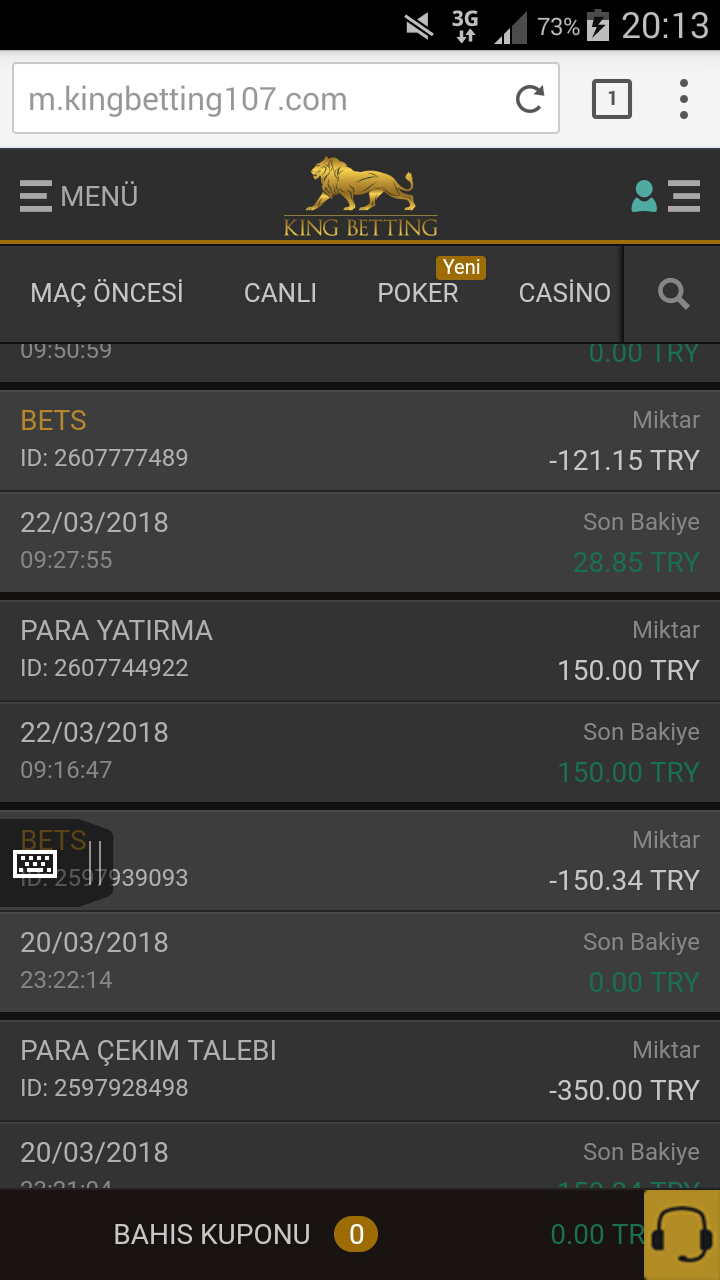720x1280 pixels.
Task: Open the browser tab switcher
Action: pos(612,99)
